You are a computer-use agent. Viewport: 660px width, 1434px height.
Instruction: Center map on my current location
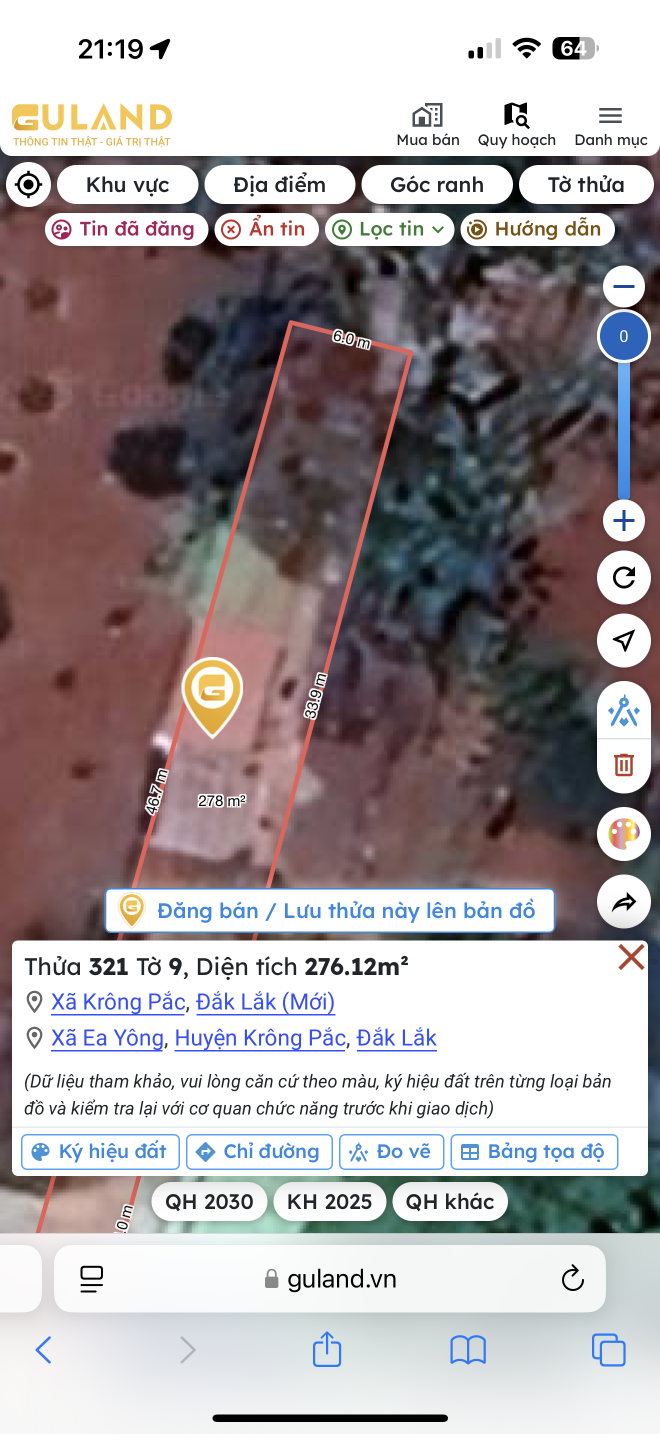(29, 184)
